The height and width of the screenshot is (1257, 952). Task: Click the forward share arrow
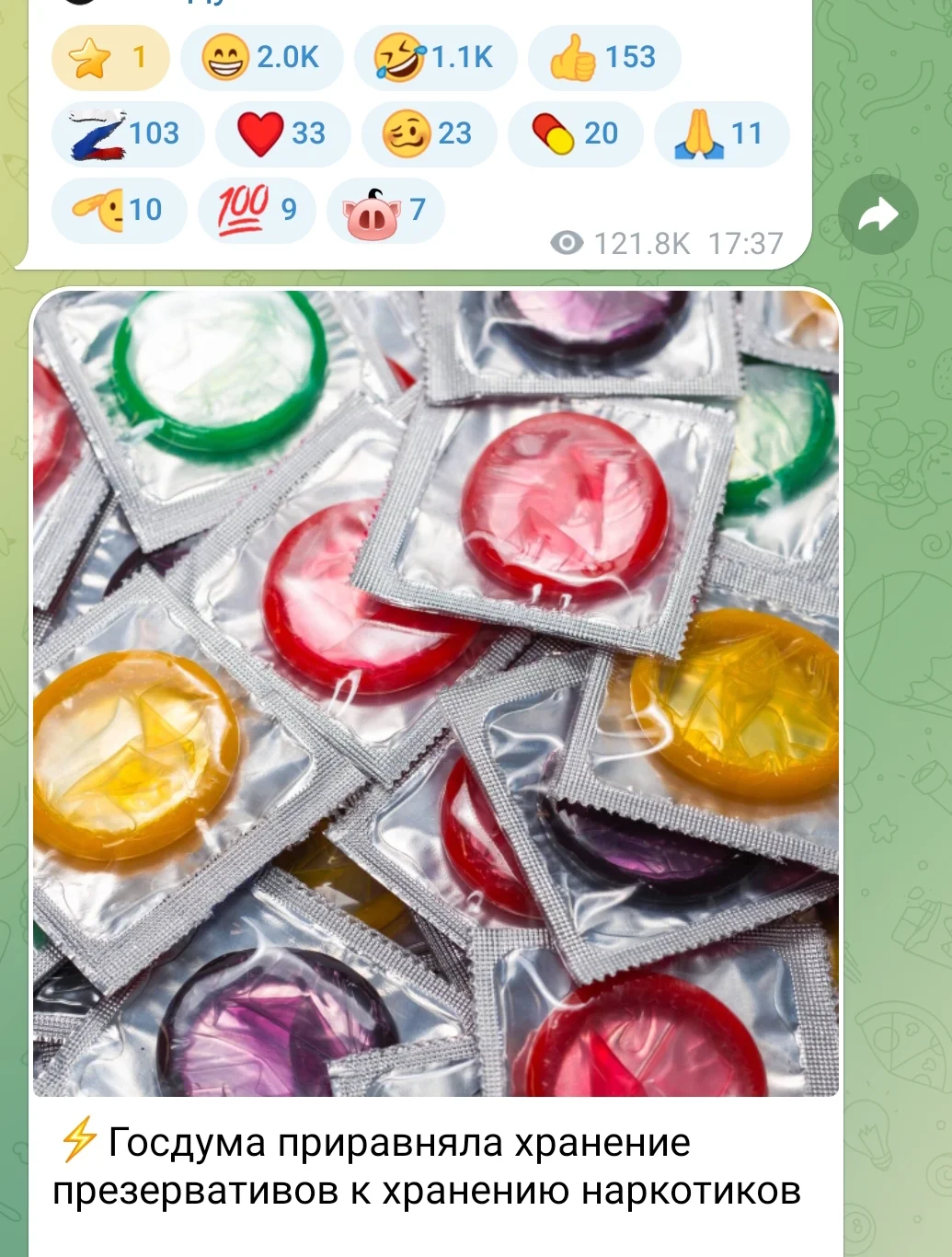tap(878, 213)
